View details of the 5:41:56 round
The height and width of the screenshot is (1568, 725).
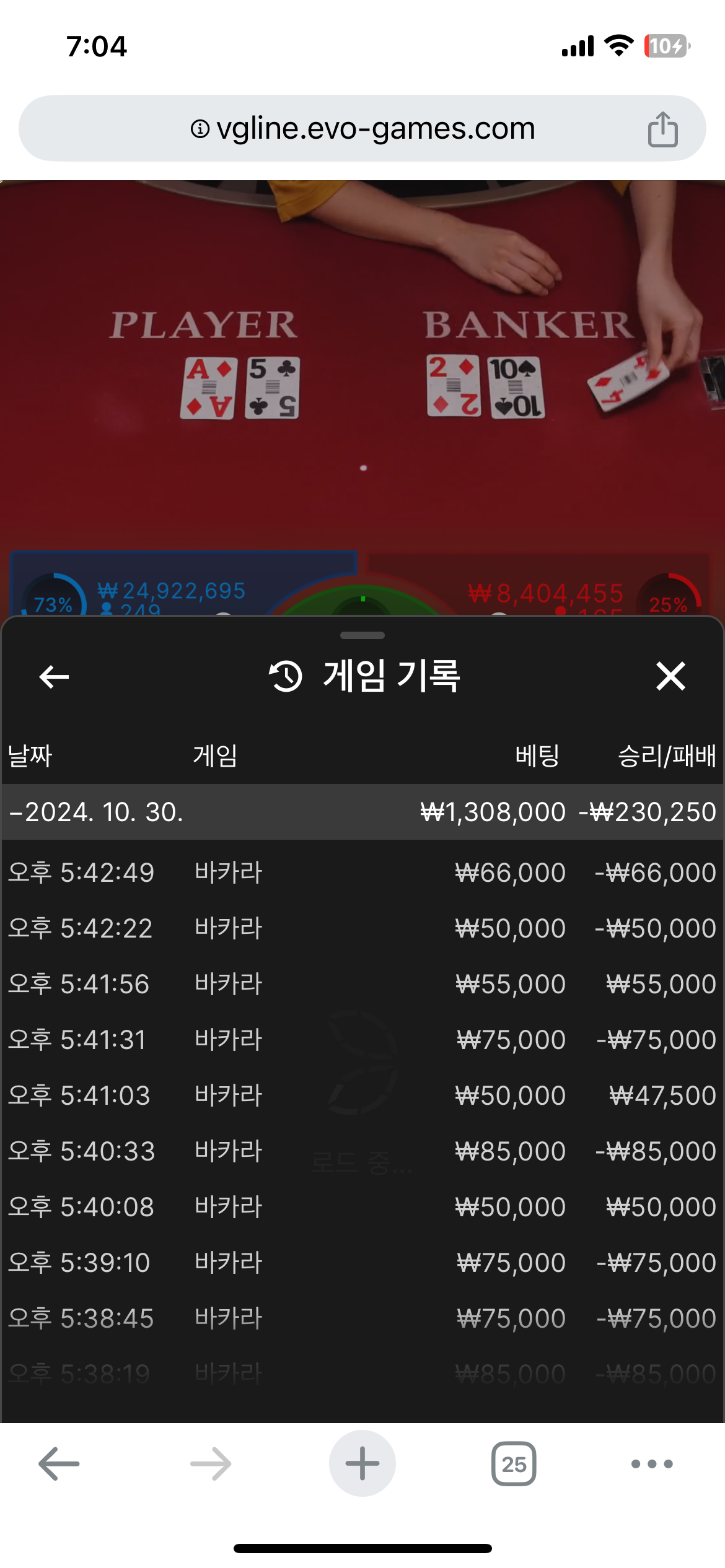point(362,984)
